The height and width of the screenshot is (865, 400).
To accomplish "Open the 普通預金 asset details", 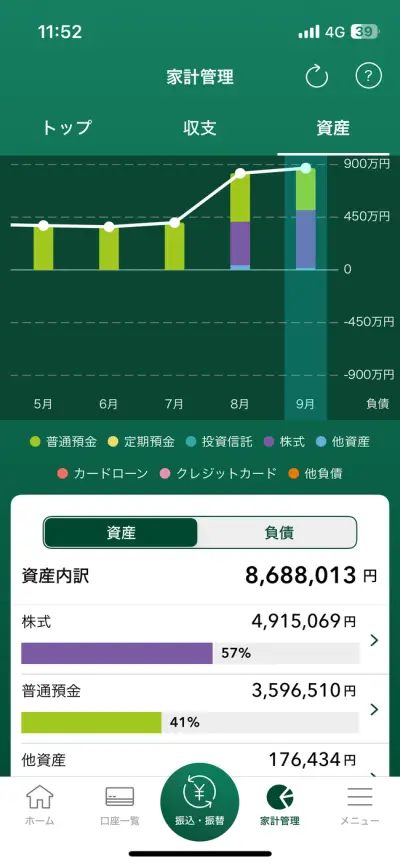I will click(200, 709).
